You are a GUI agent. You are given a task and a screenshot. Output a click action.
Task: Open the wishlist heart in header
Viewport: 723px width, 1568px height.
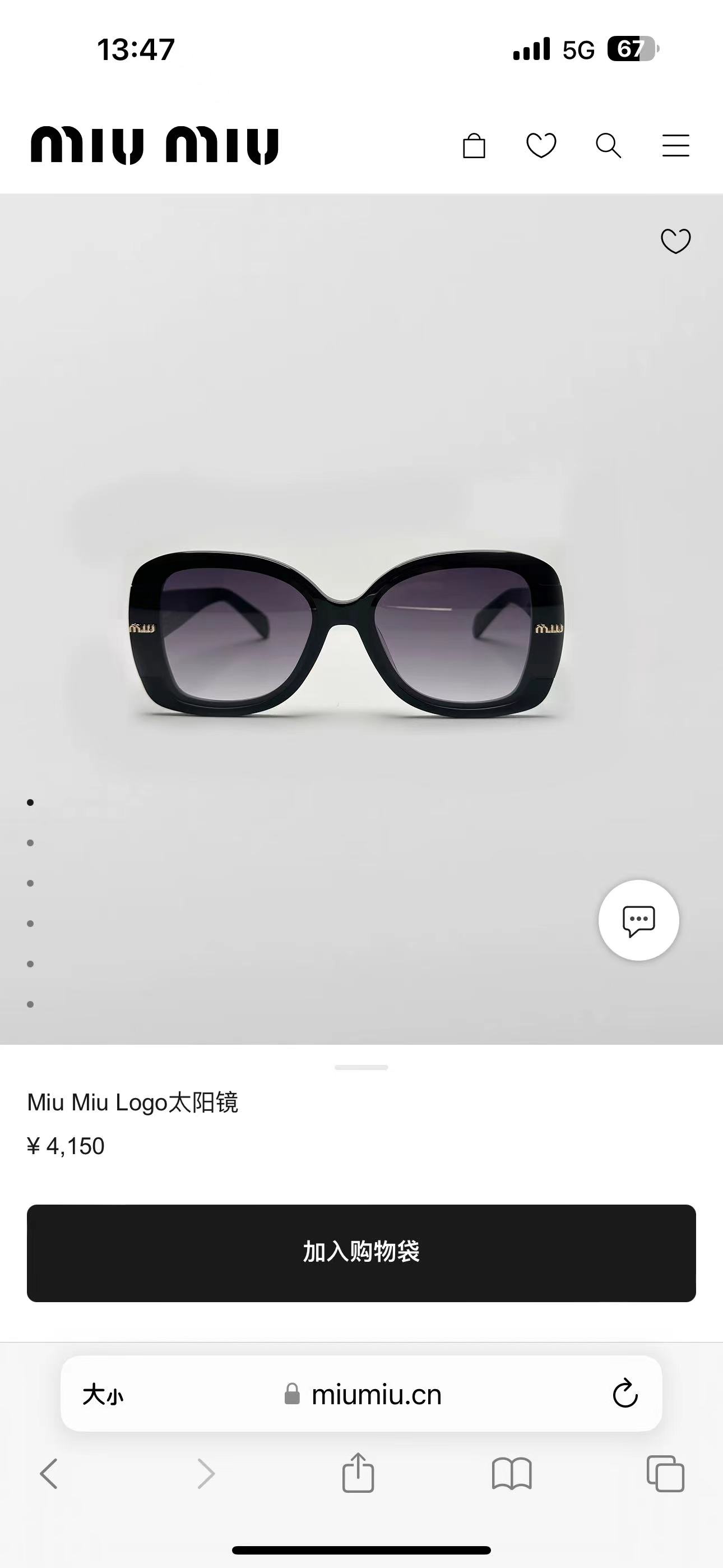541,145
